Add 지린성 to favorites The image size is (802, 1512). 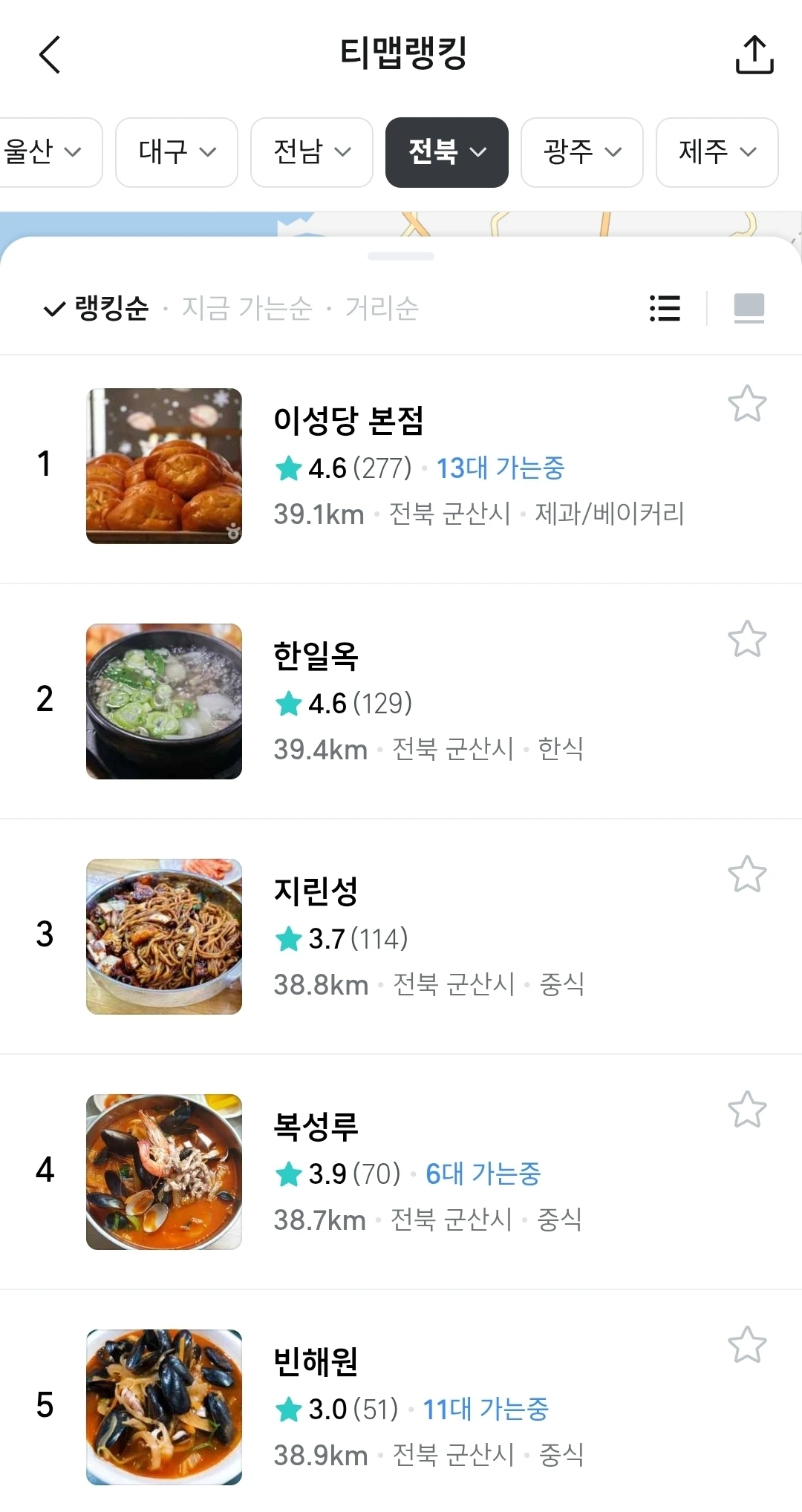pos(747,874)
